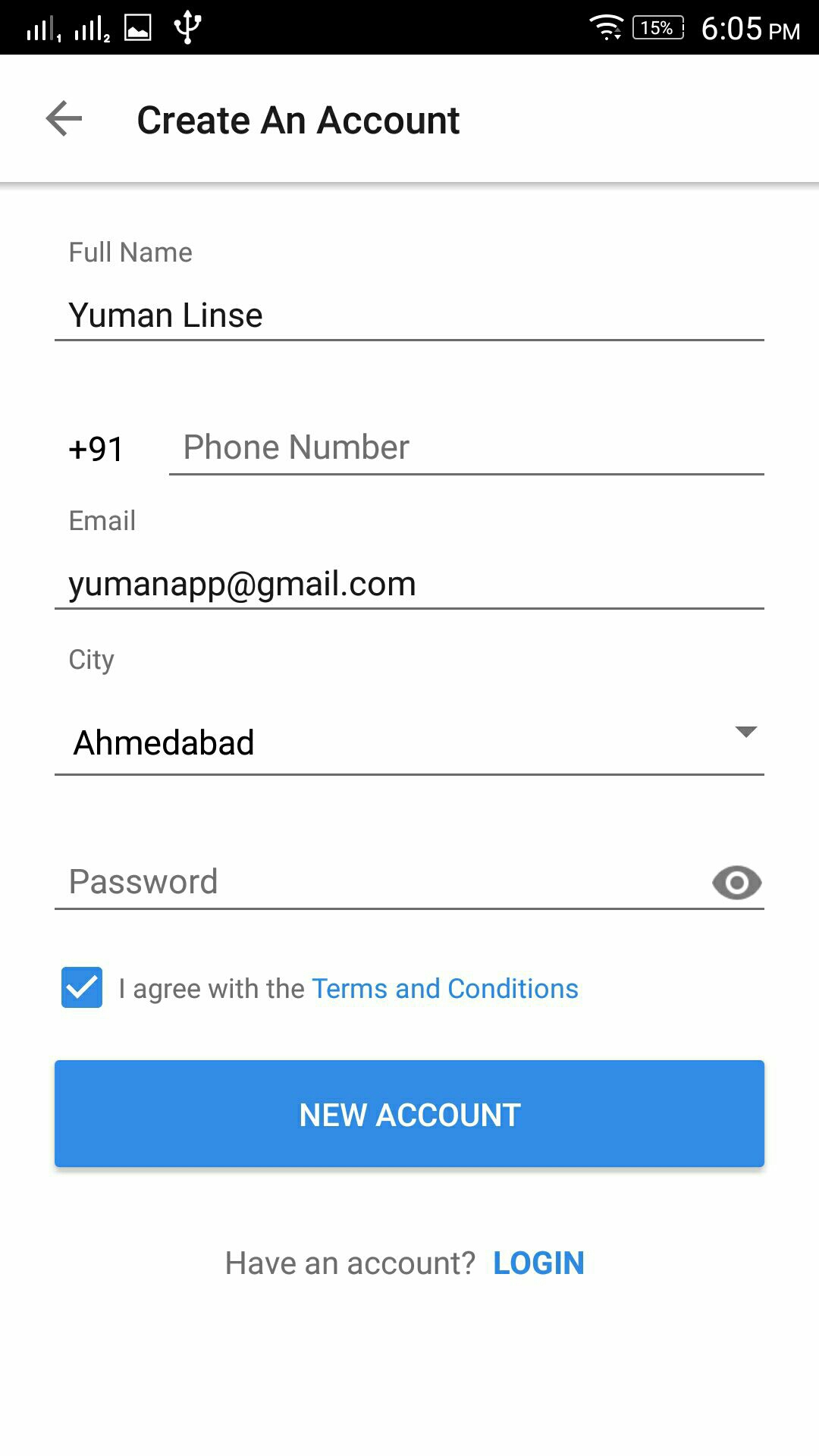Open the Terms and Conditions link

[445, 989]
